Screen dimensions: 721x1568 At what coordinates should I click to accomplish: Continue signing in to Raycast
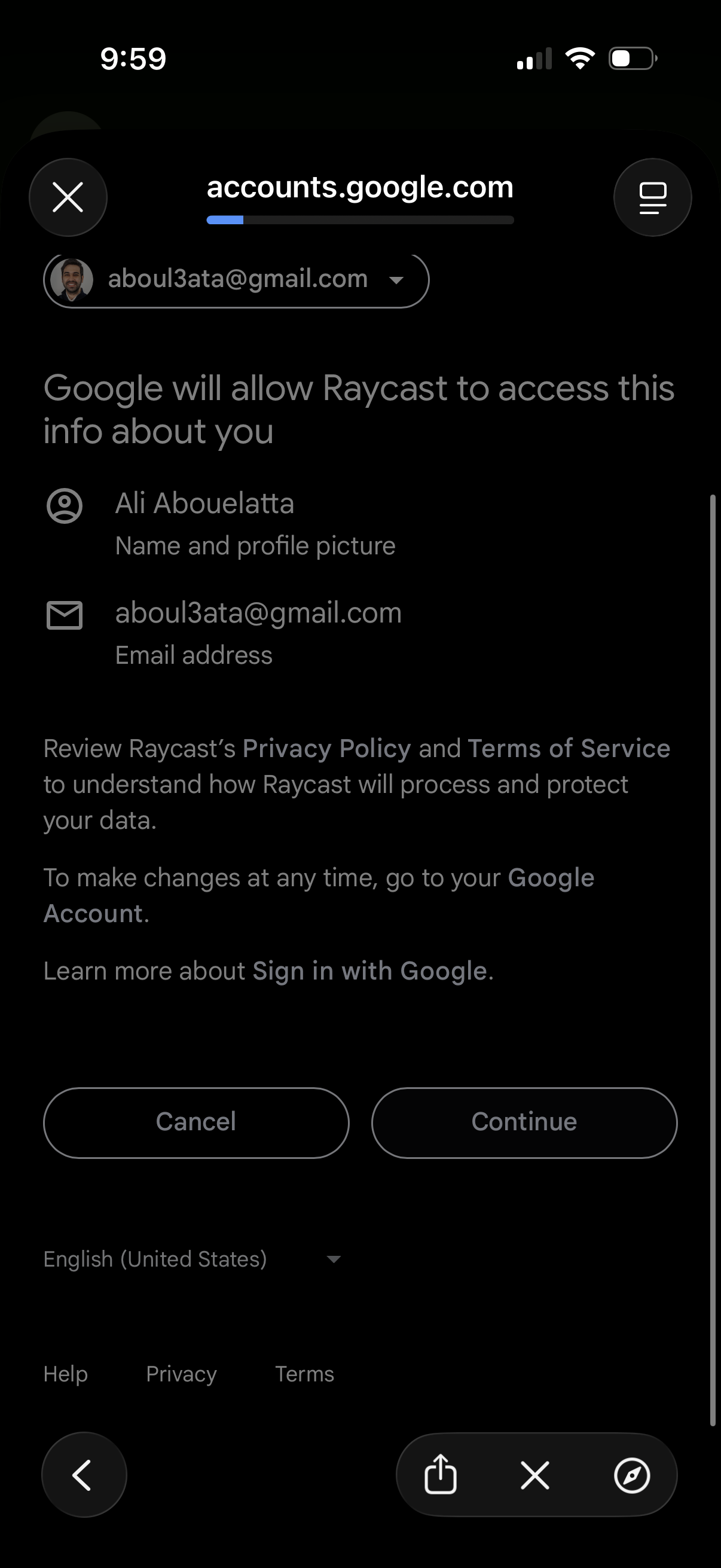click(x=524, y=1122)
